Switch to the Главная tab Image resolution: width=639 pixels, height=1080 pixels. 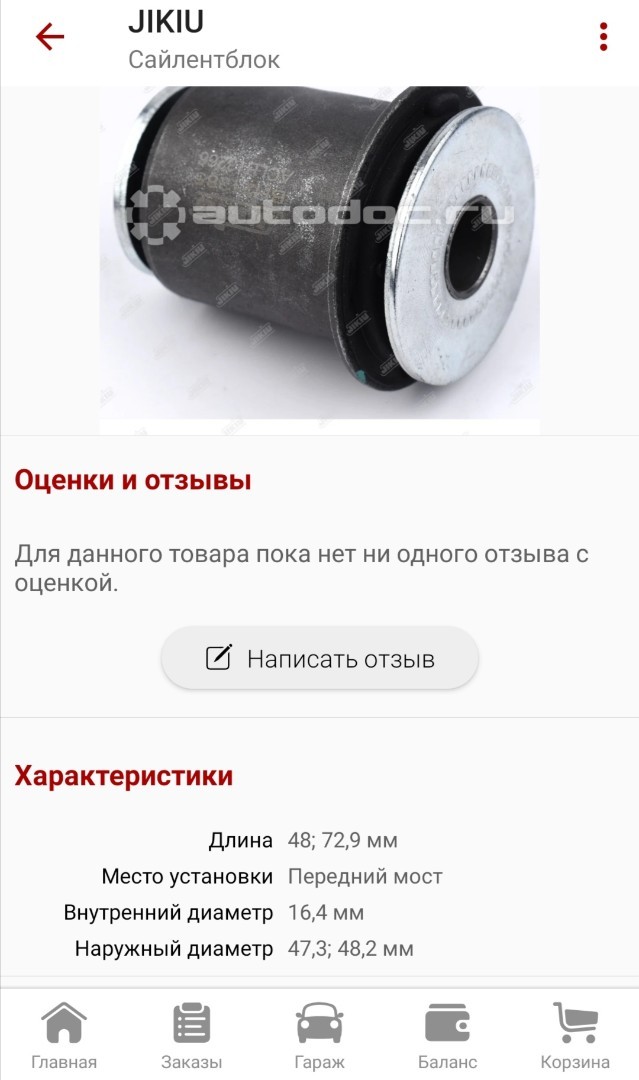tap(64, 1035)
